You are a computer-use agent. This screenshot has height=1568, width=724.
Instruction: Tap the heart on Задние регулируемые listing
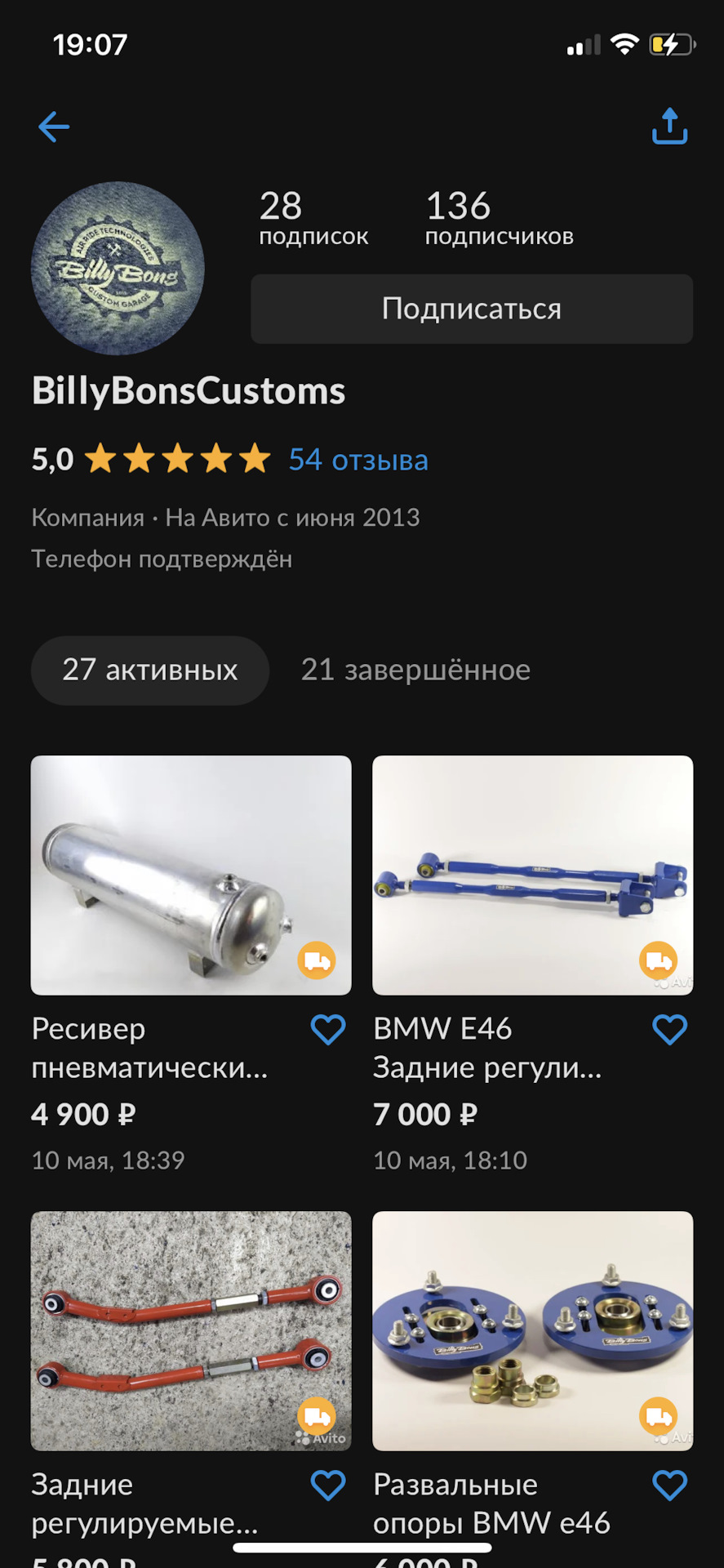tap(326, 1486)
